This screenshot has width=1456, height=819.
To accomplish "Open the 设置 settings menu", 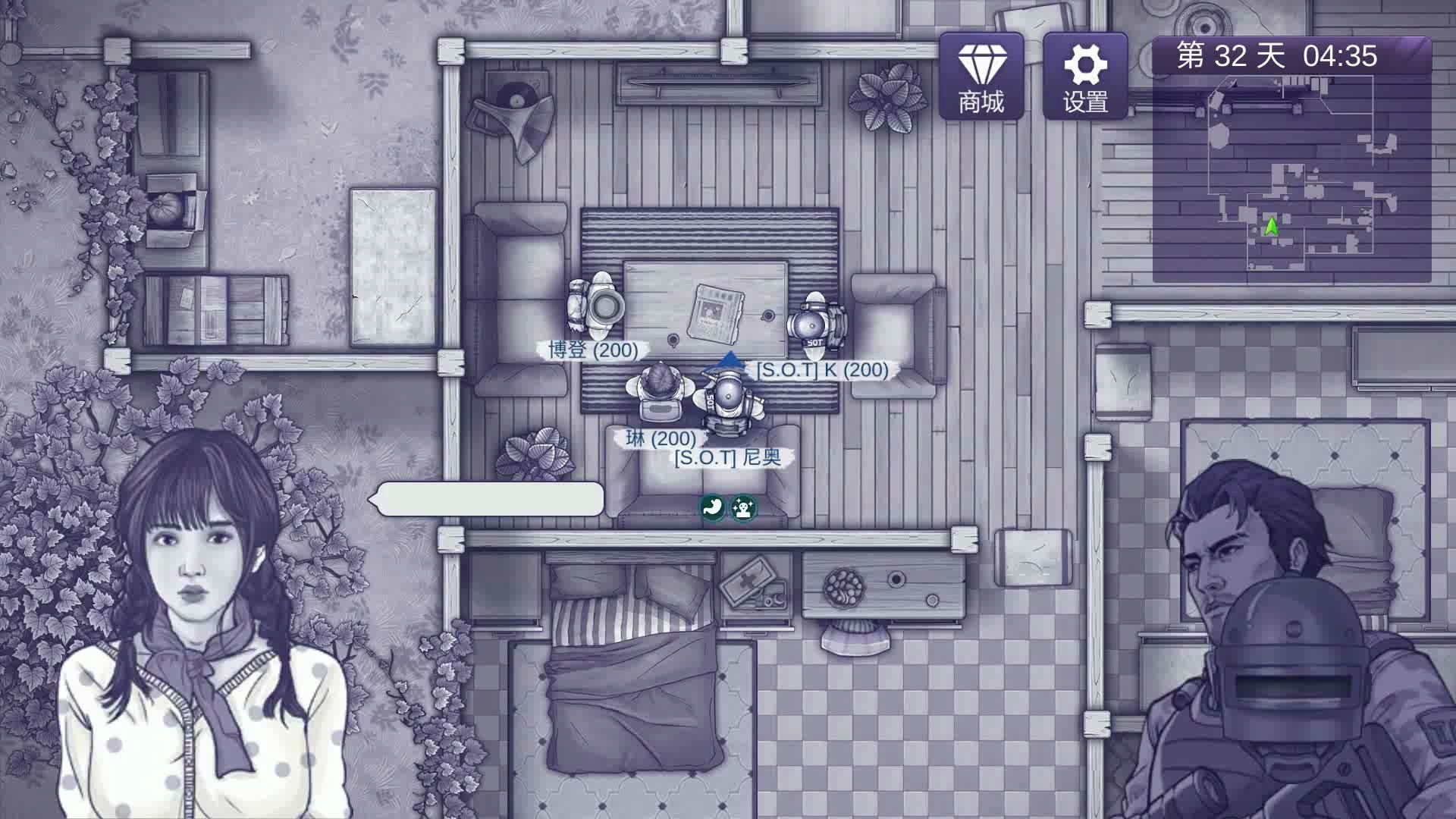I will tap(1085, 76).
